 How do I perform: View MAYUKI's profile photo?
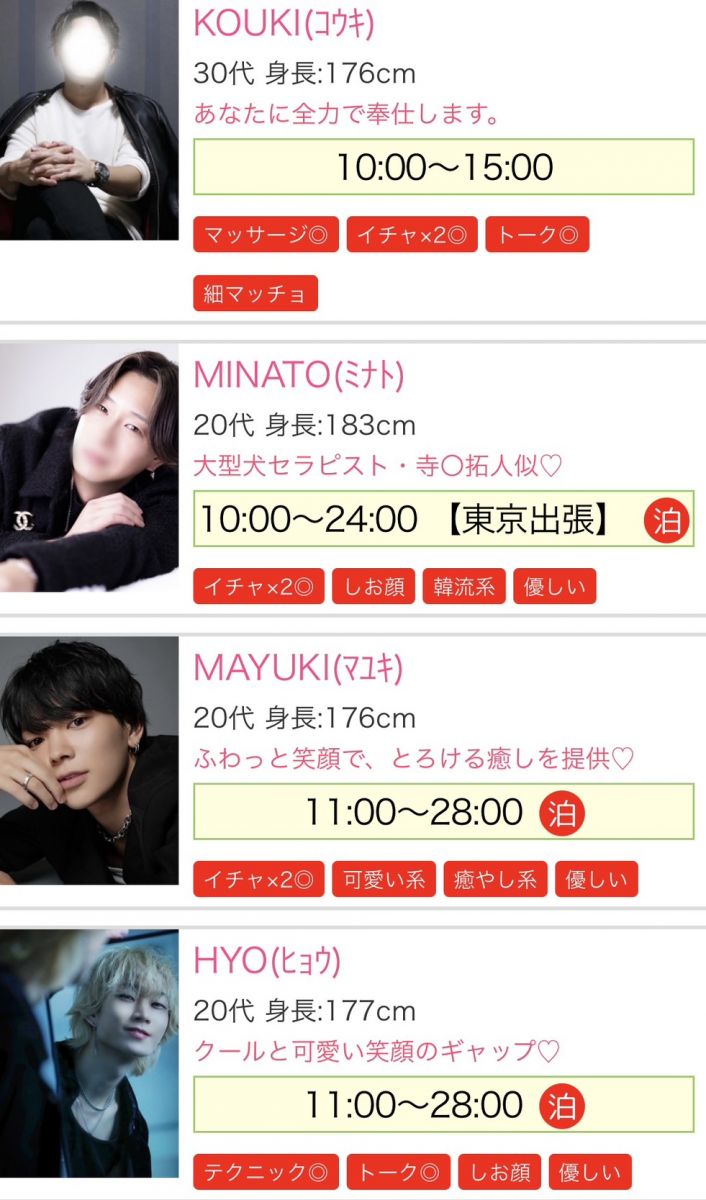tap(89, 760)
